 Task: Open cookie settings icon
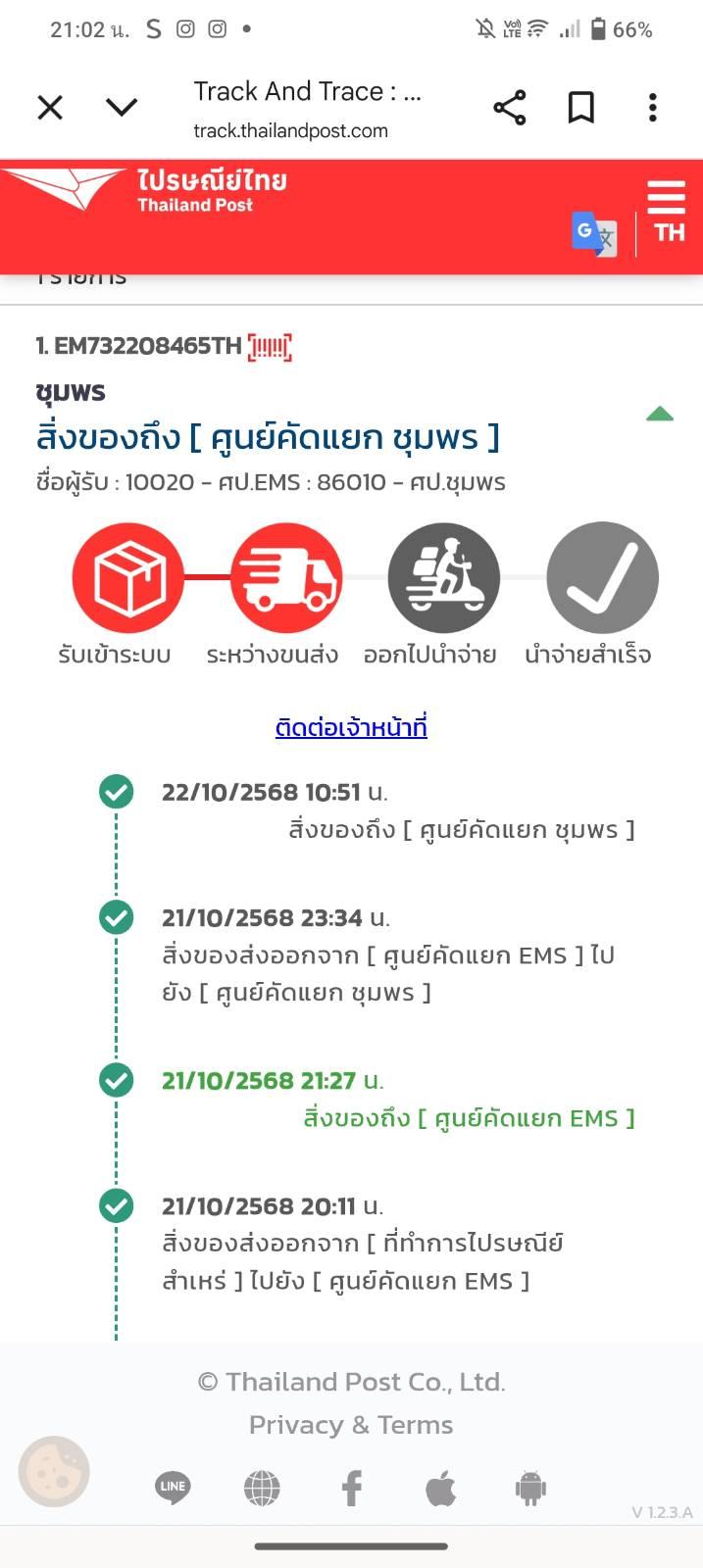54,1471
